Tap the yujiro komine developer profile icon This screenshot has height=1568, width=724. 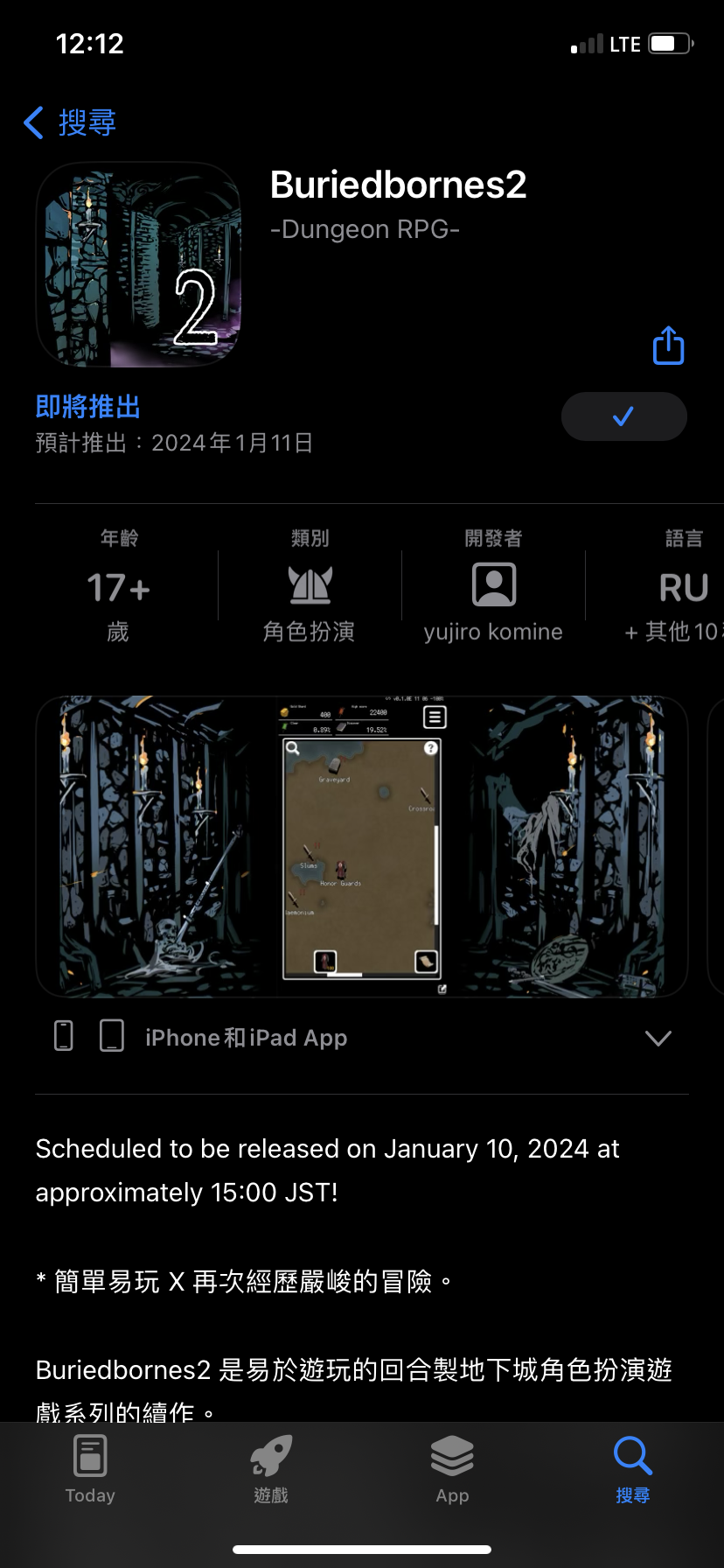[x=492, y=584]
